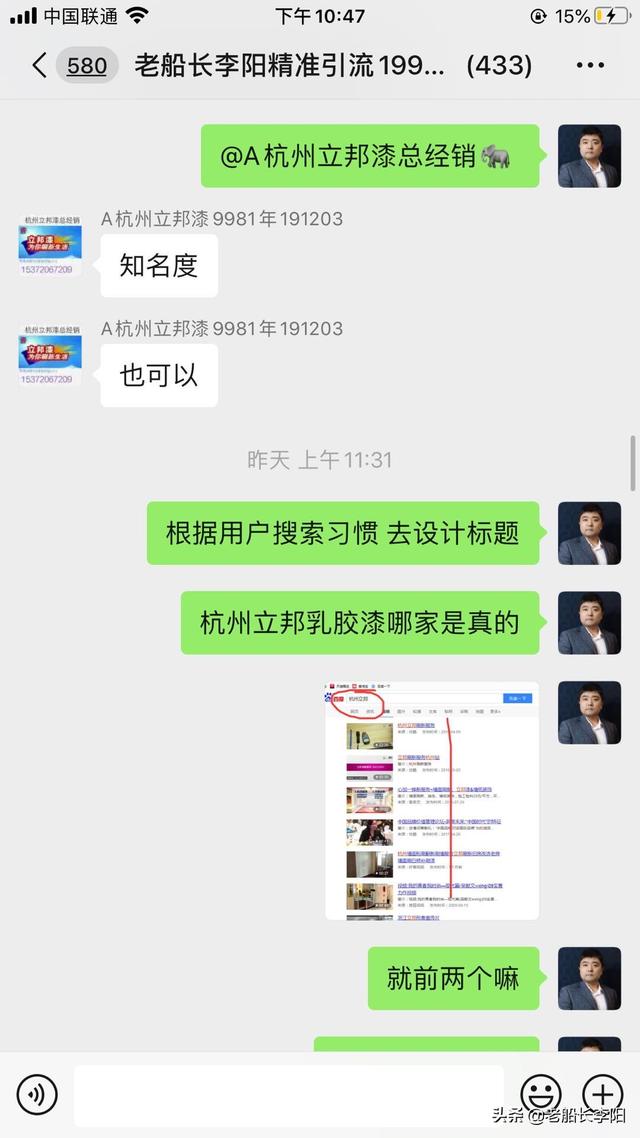
Task: View avatar of sender of '也可以' message
Action: pyautogui.click(x=50, y=355)
